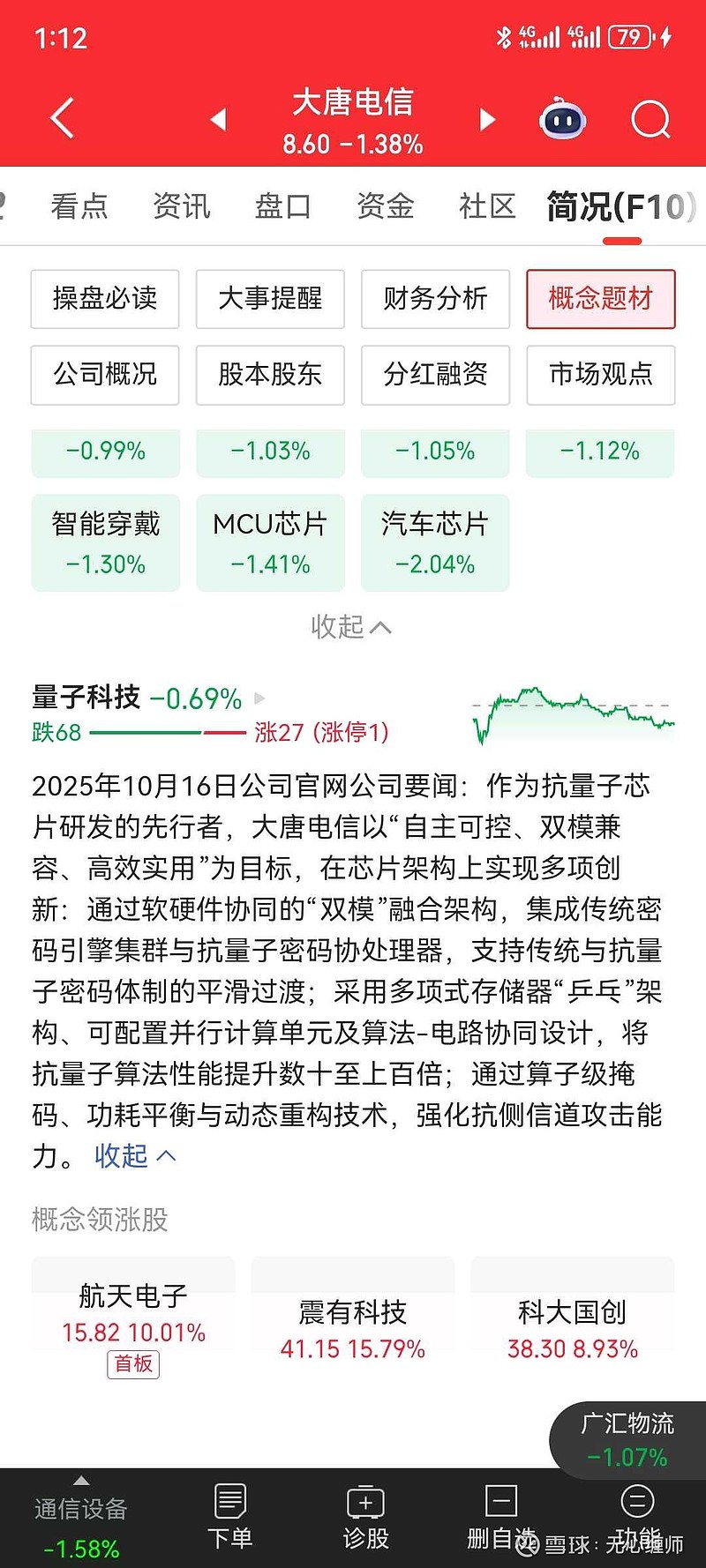Open the 社区 community tab
706x1568 pixels.
486,205
